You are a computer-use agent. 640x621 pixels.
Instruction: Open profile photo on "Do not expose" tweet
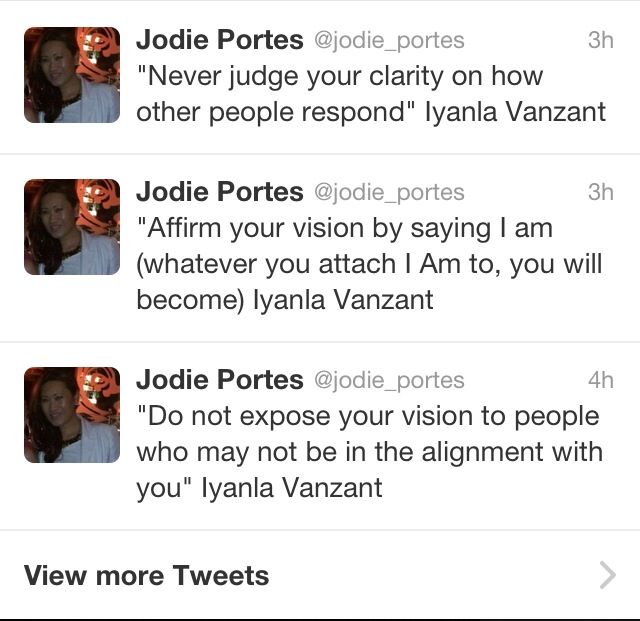pyautogui.click(x=71, y=414)
